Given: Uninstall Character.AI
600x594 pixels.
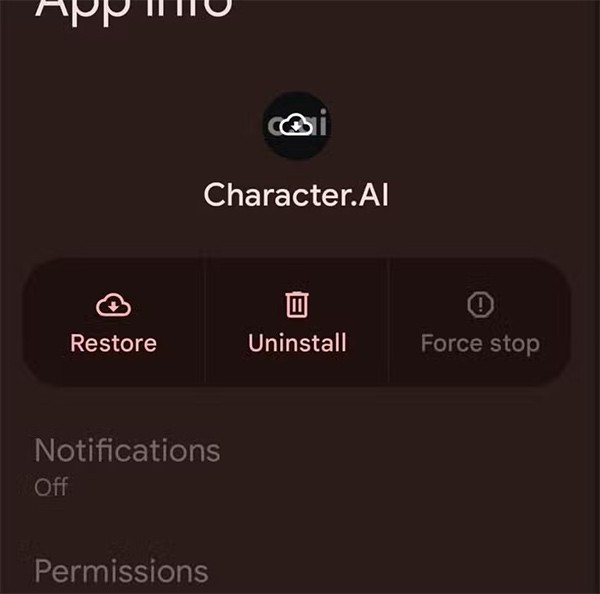Looking at the screenshot, I should click(x=297, y=322).
